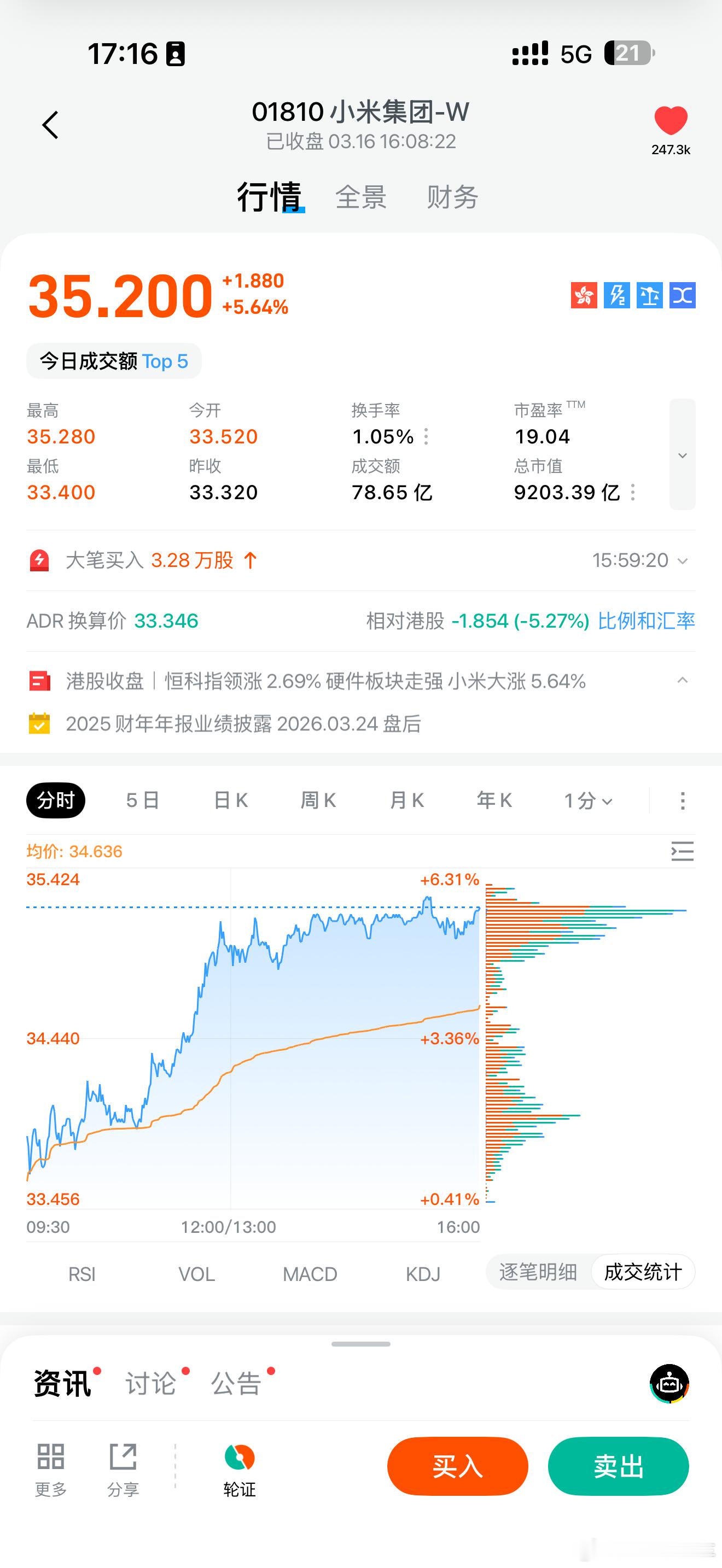Viewport: 722px width, 1568px height.
Task: Open the 比例和汇率 link
Action: point(647,622)
